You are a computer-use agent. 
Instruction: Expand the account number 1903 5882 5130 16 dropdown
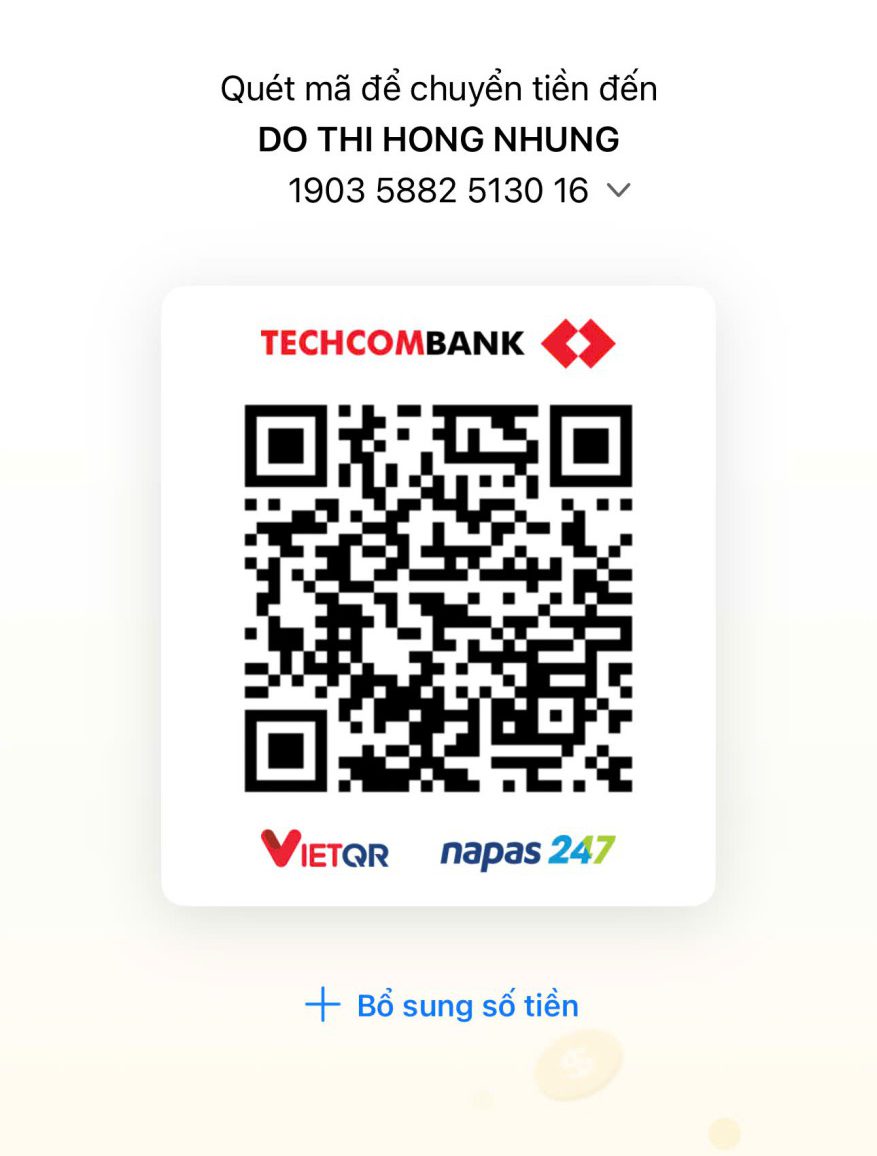click(x=618, y=190)
